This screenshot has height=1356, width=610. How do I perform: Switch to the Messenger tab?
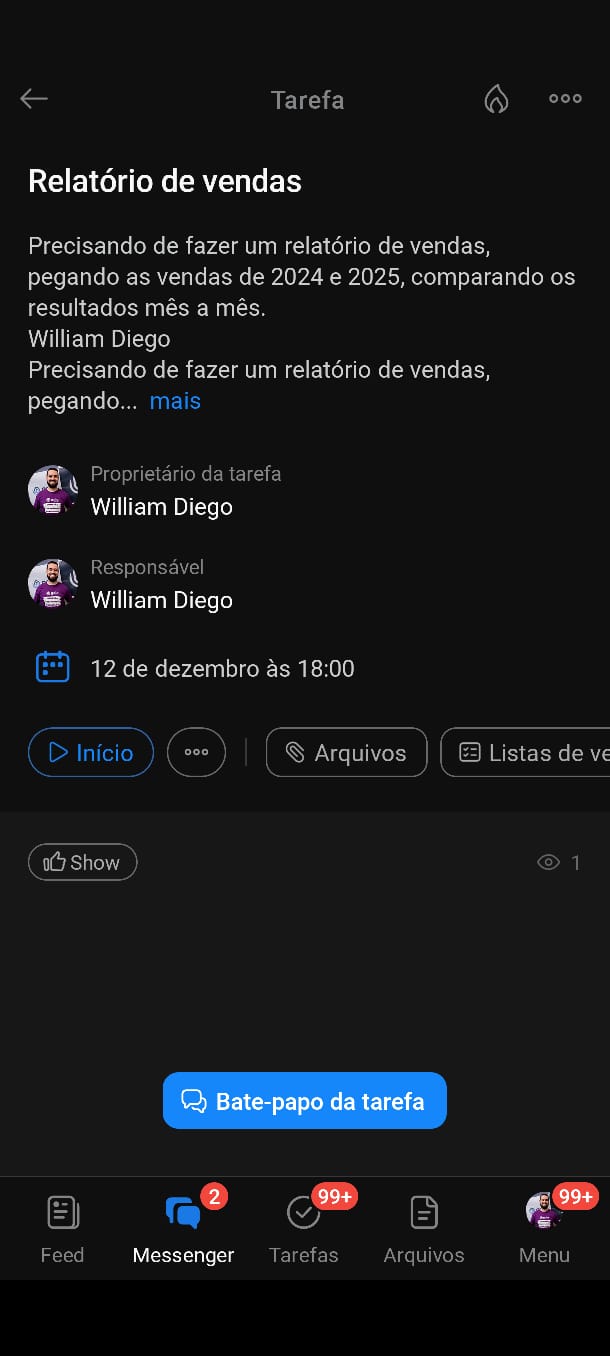click(183, 1229)
